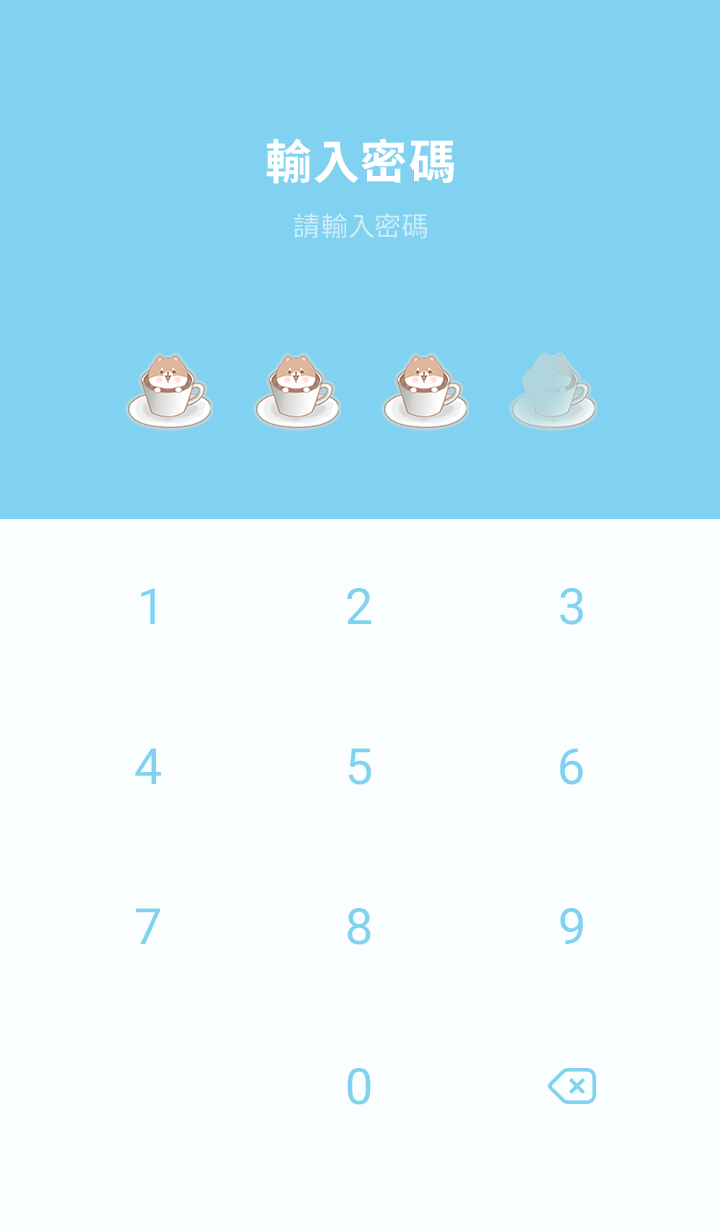The height and width of the screenshot is (1232, 720).
Task: Enter 9 as the passcode digit
Action: [571, 927]
